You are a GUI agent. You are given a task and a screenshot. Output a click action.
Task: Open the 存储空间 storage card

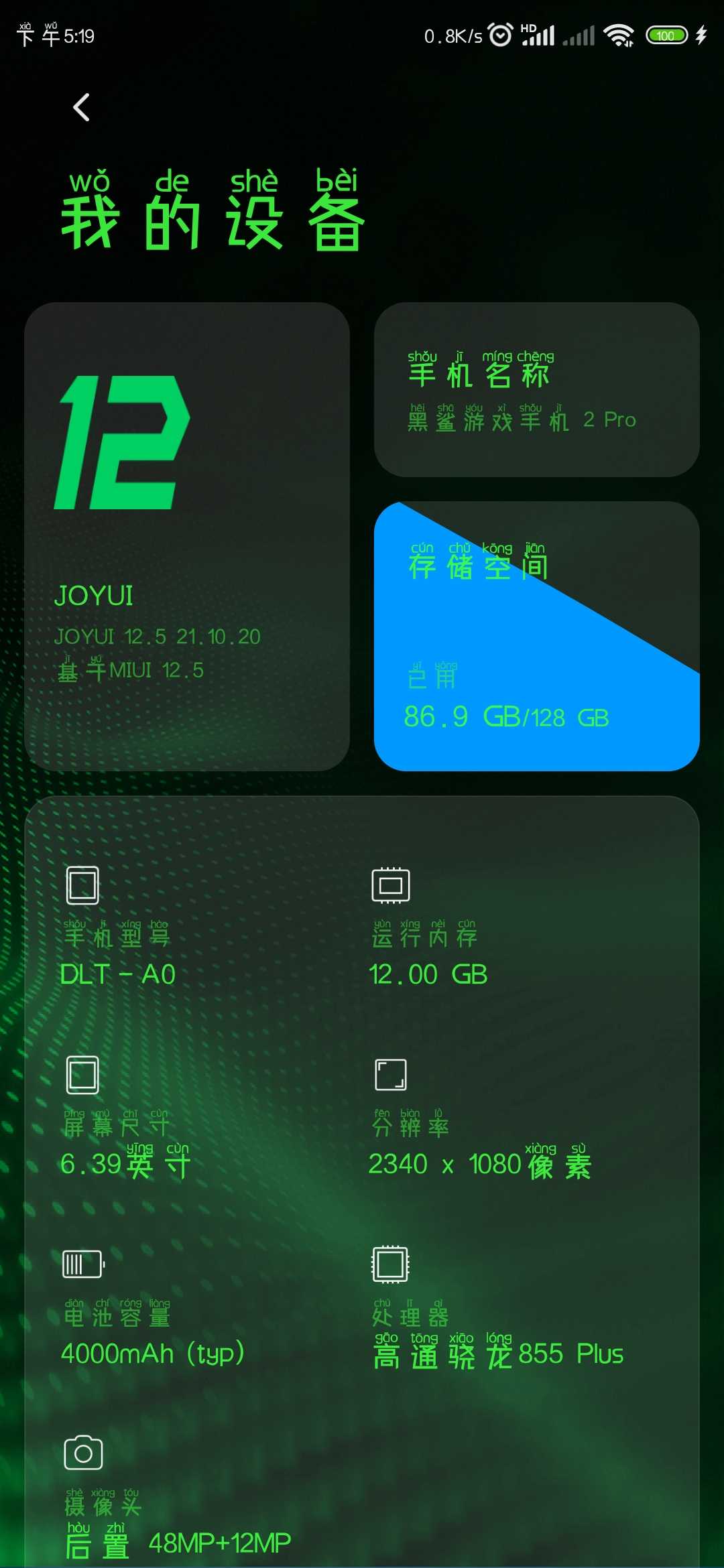[x=536, y=636]
